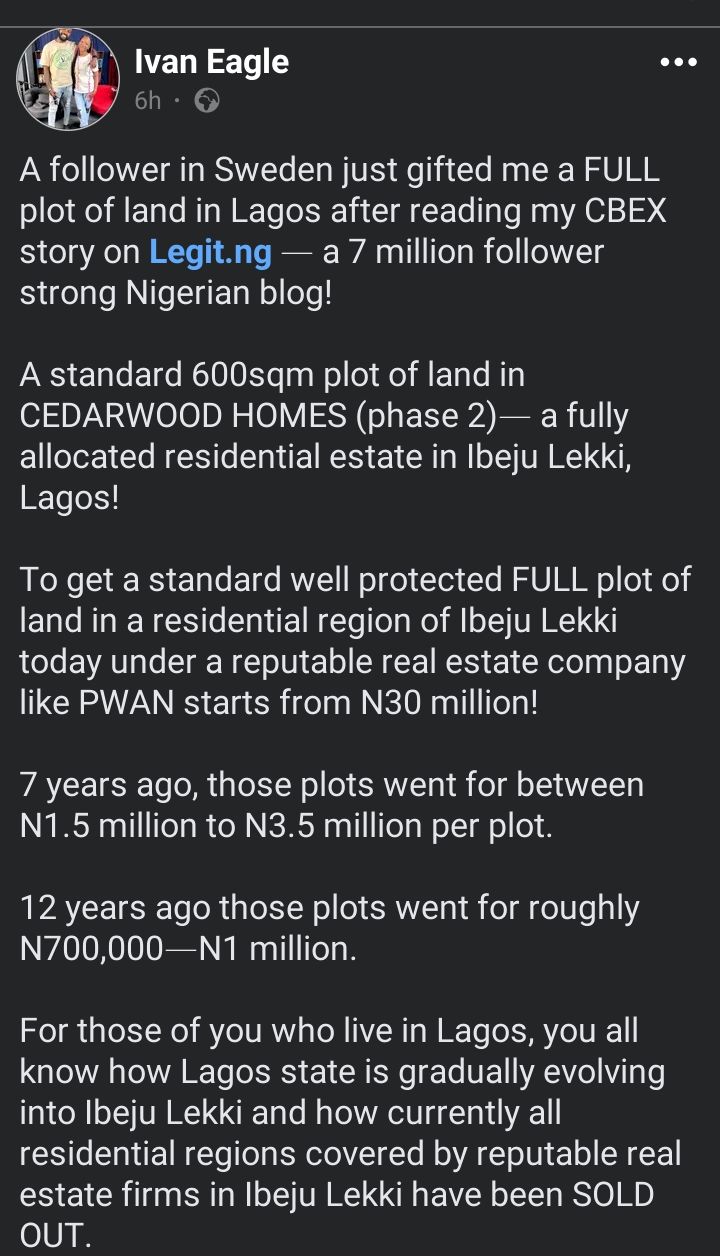
Task: Open the post's three-dot options menu
Action: pyautogui.click(x=678, y=63)
